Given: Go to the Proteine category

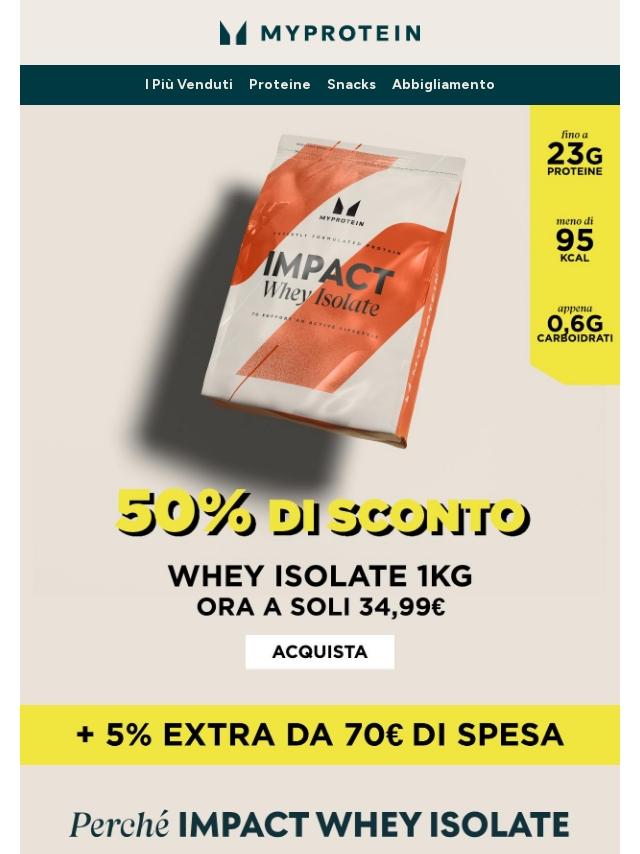Looking at the screenshot, I should 279,84.
